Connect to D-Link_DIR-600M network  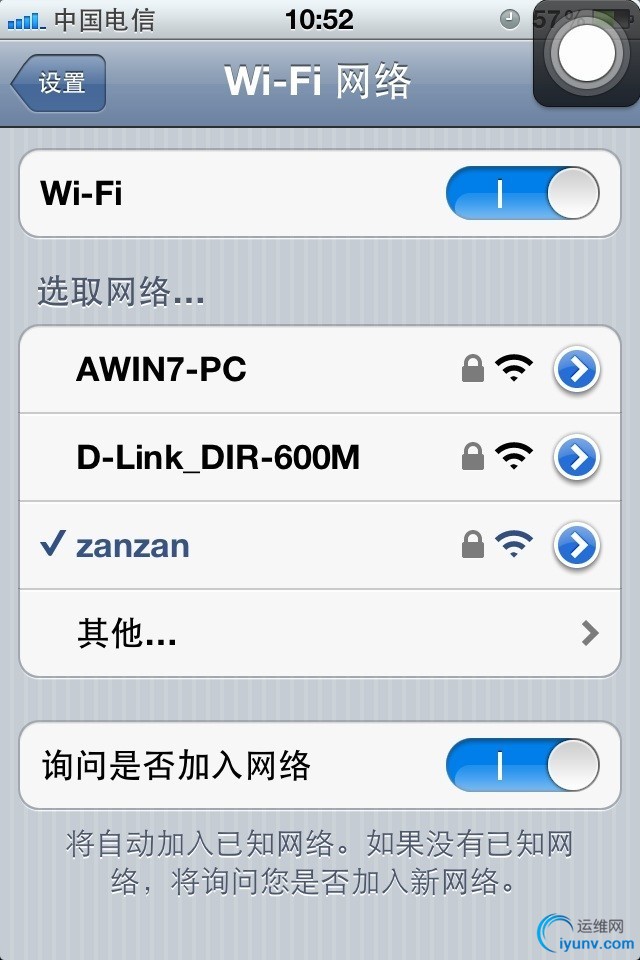(x=217, y=458)
